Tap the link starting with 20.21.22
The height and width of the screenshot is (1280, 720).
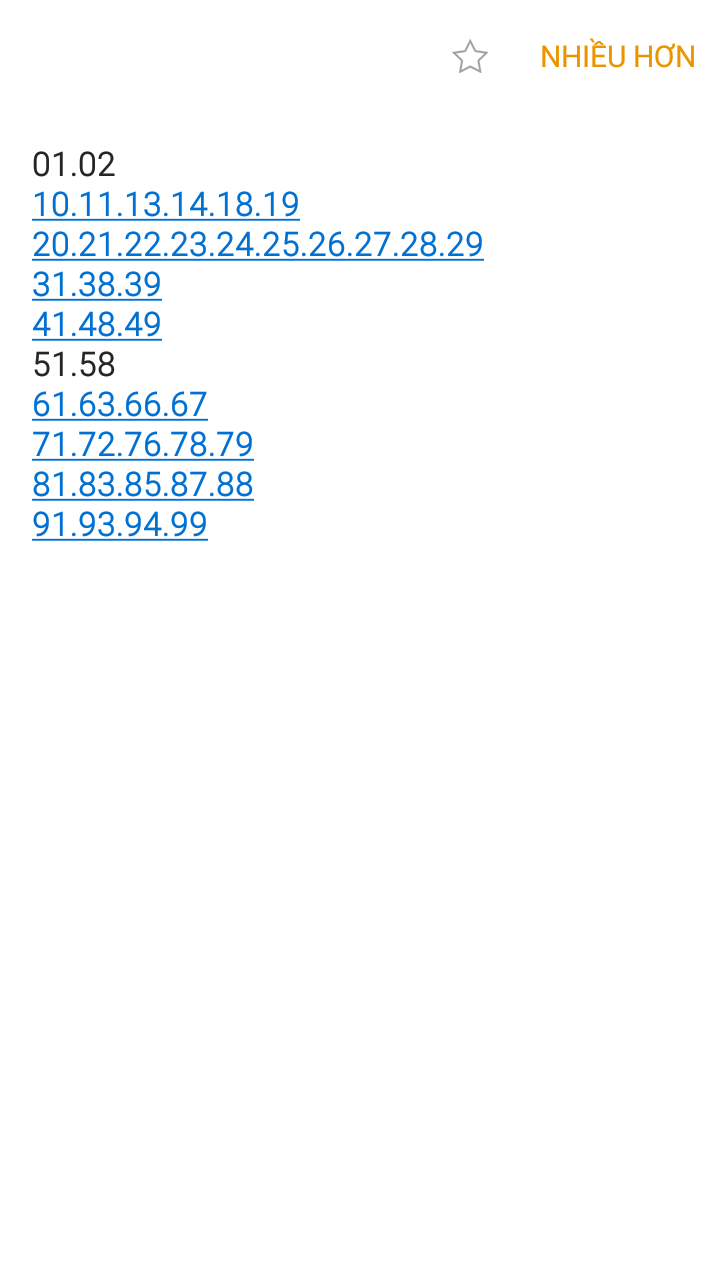(258, 244)
